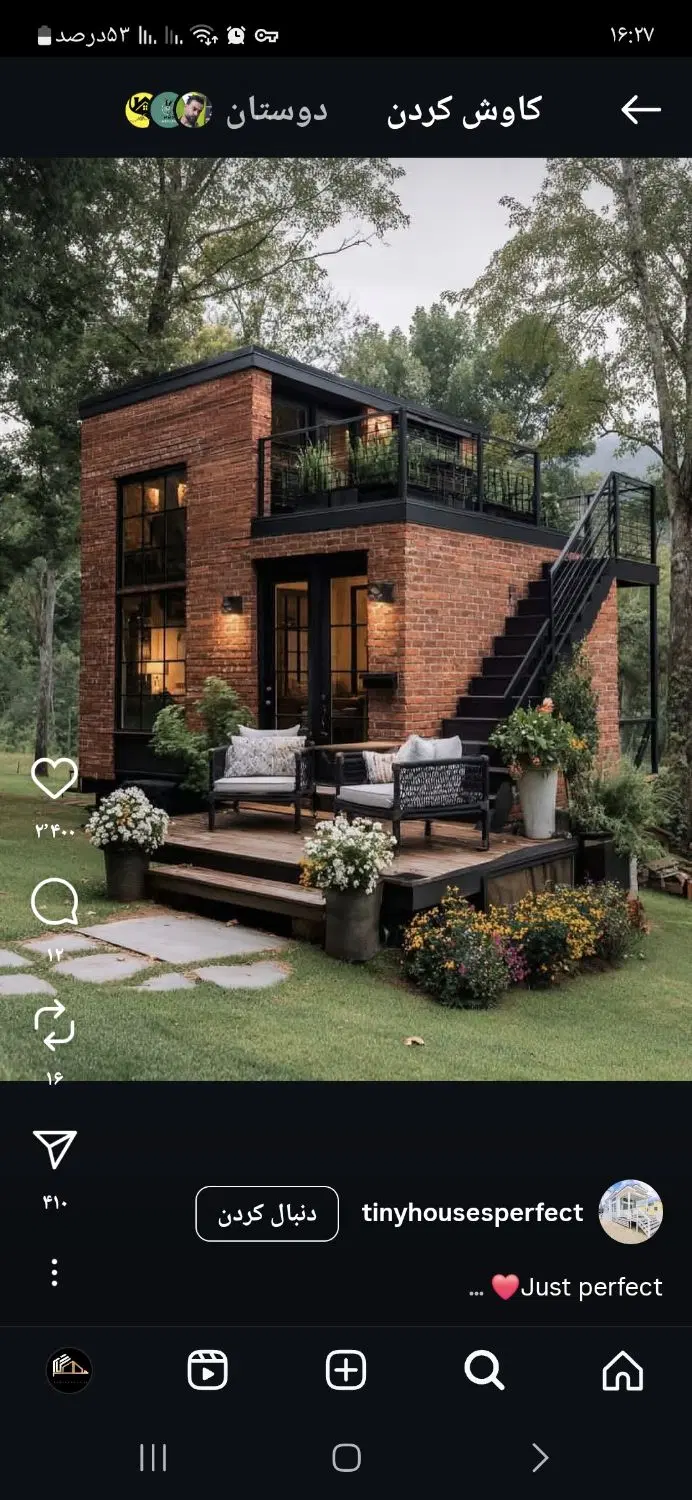Open my profile tab

point(69,1370)
